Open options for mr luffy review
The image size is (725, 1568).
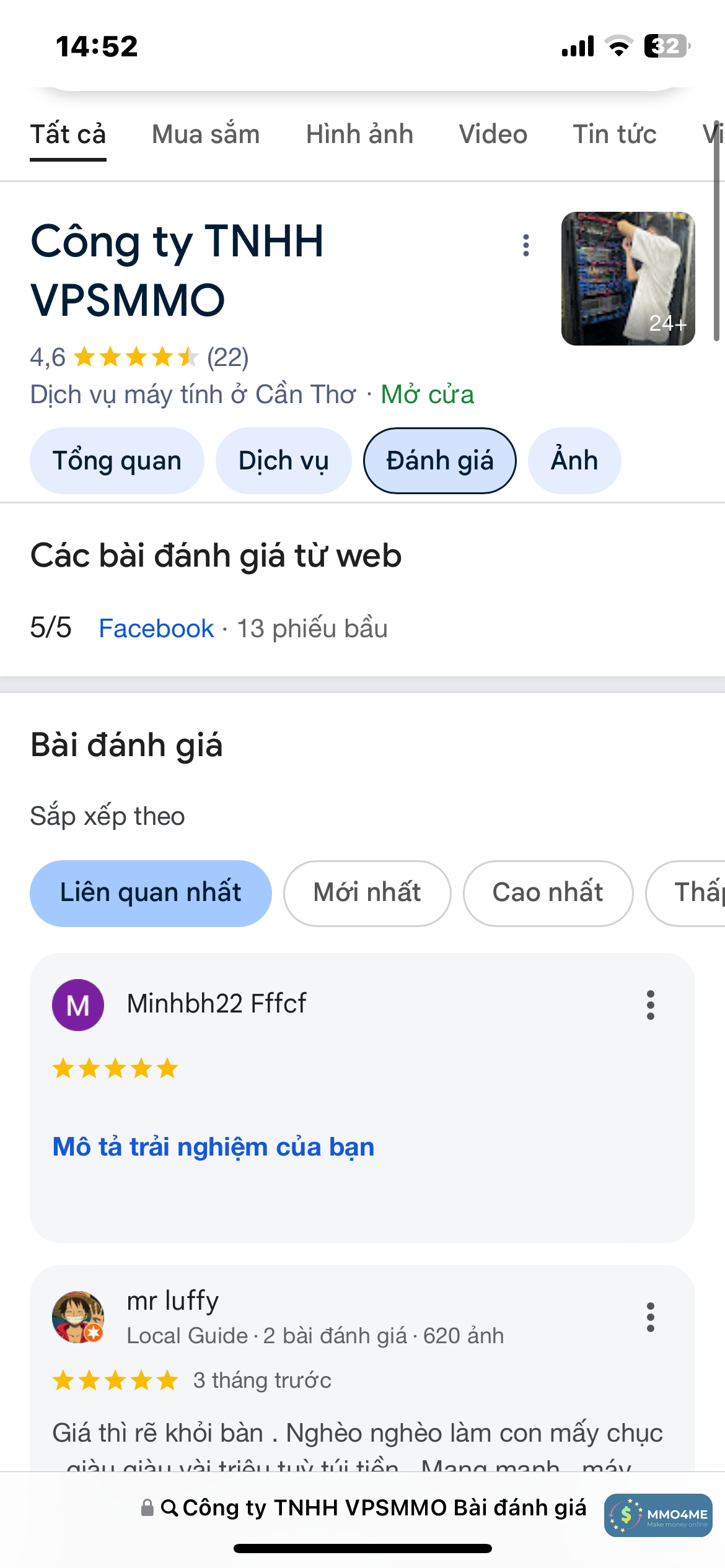pos(650,1317)
